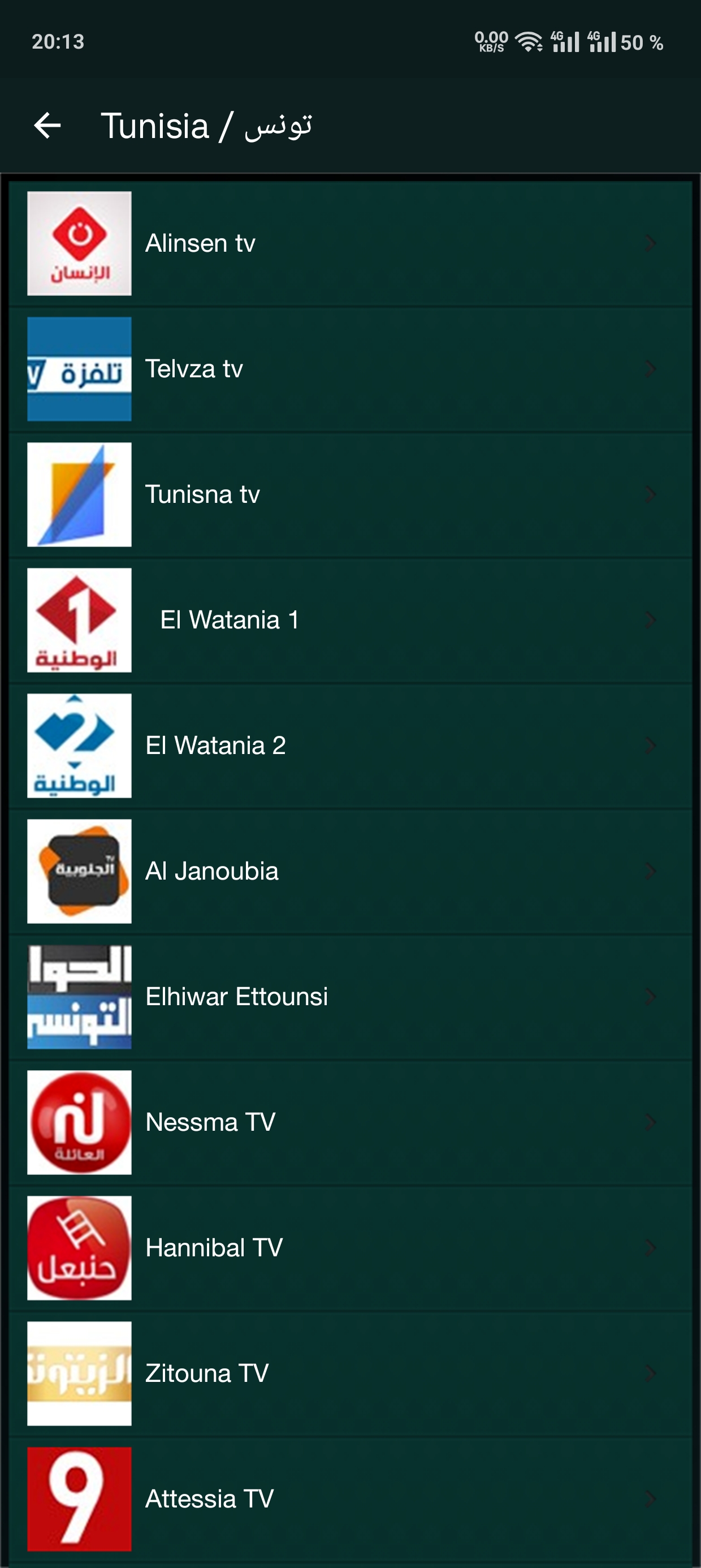Pick Hannibal TV from the channels
Viewport: 701px width, 1568px height.
coord(350,1247)
